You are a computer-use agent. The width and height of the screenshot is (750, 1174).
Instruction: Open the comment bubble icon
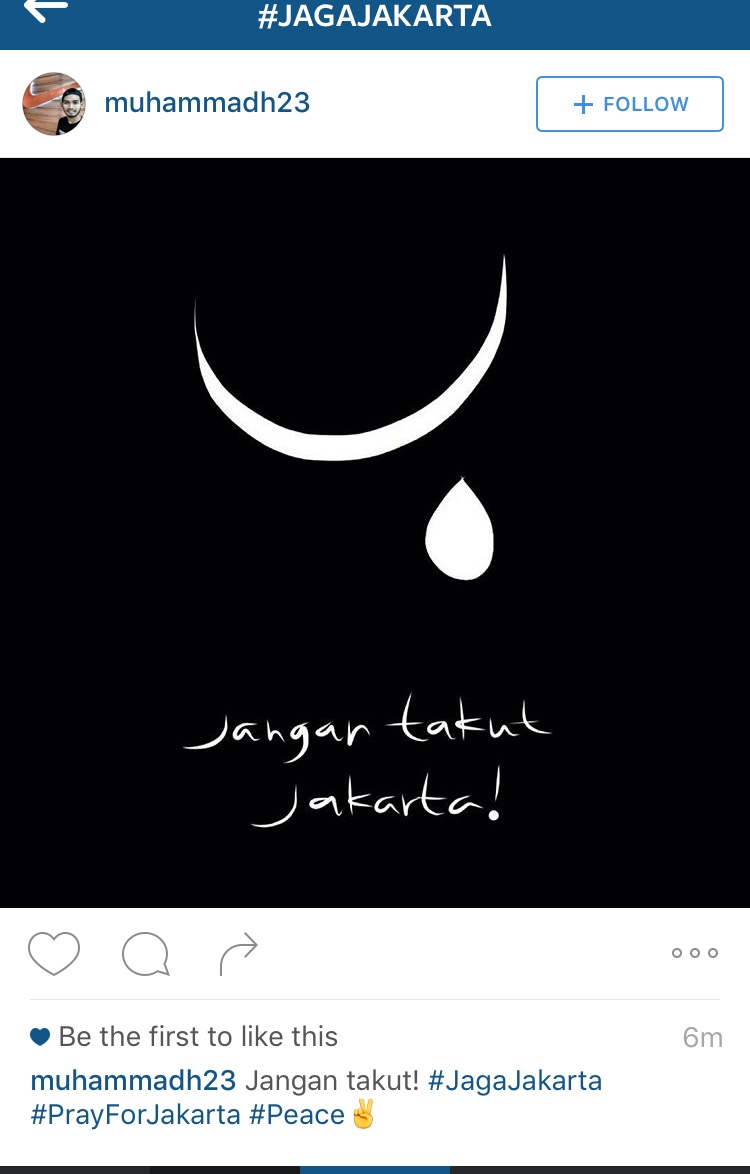click(x=145, y=954)
